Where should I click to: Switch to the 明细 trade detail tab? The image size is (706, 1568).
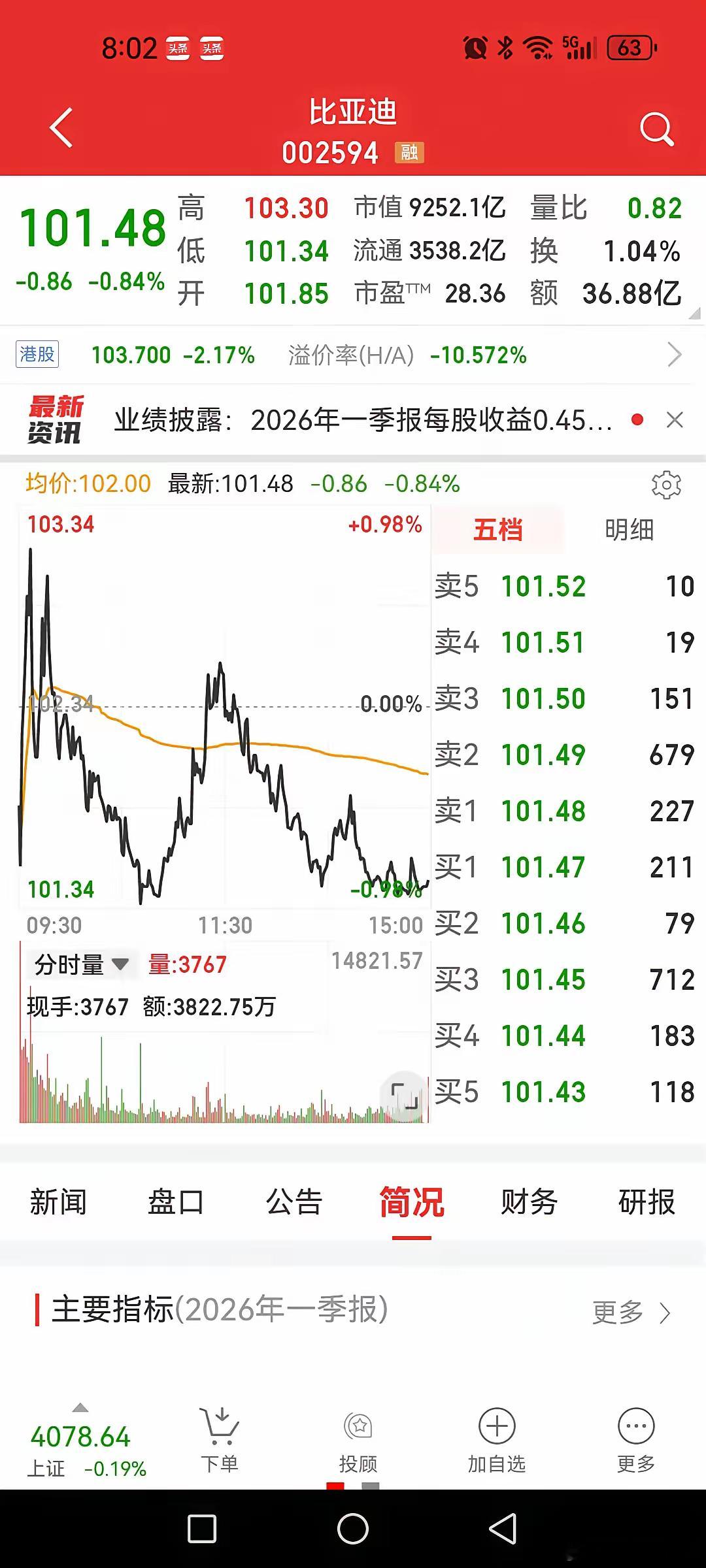pyautogui.click(x=629, y=530)
